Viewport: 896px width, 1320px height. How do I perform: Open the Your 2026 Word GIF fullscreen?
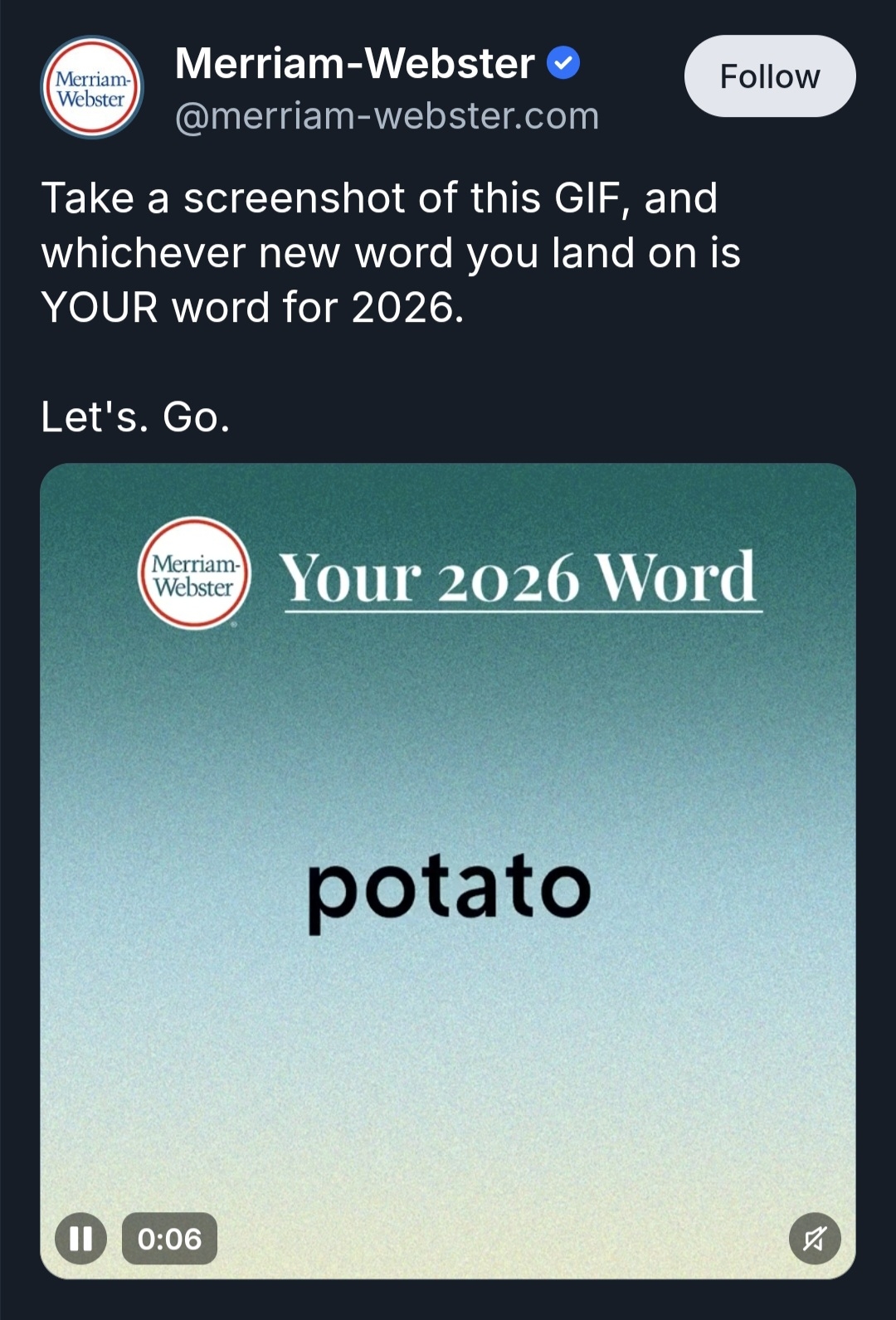(x=448, y=870)
